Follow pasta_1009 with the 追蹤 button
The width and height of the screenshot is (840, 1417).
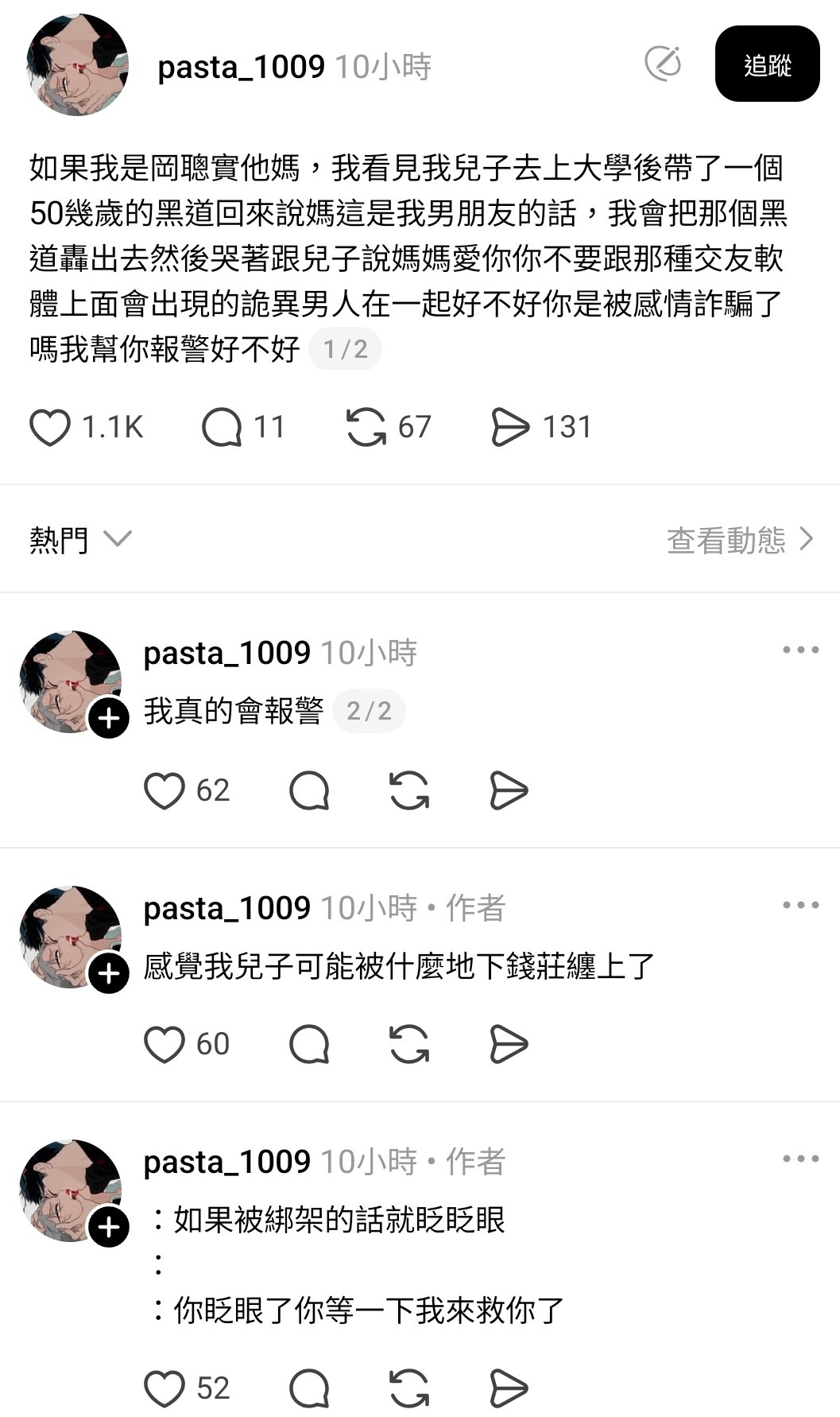click(x=767, y=64)
